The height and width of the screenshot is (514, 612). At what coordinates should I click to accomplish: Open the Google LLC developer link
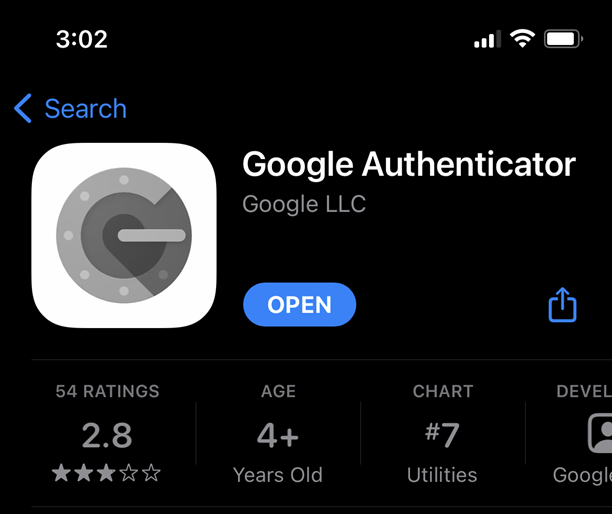(304, 205)
